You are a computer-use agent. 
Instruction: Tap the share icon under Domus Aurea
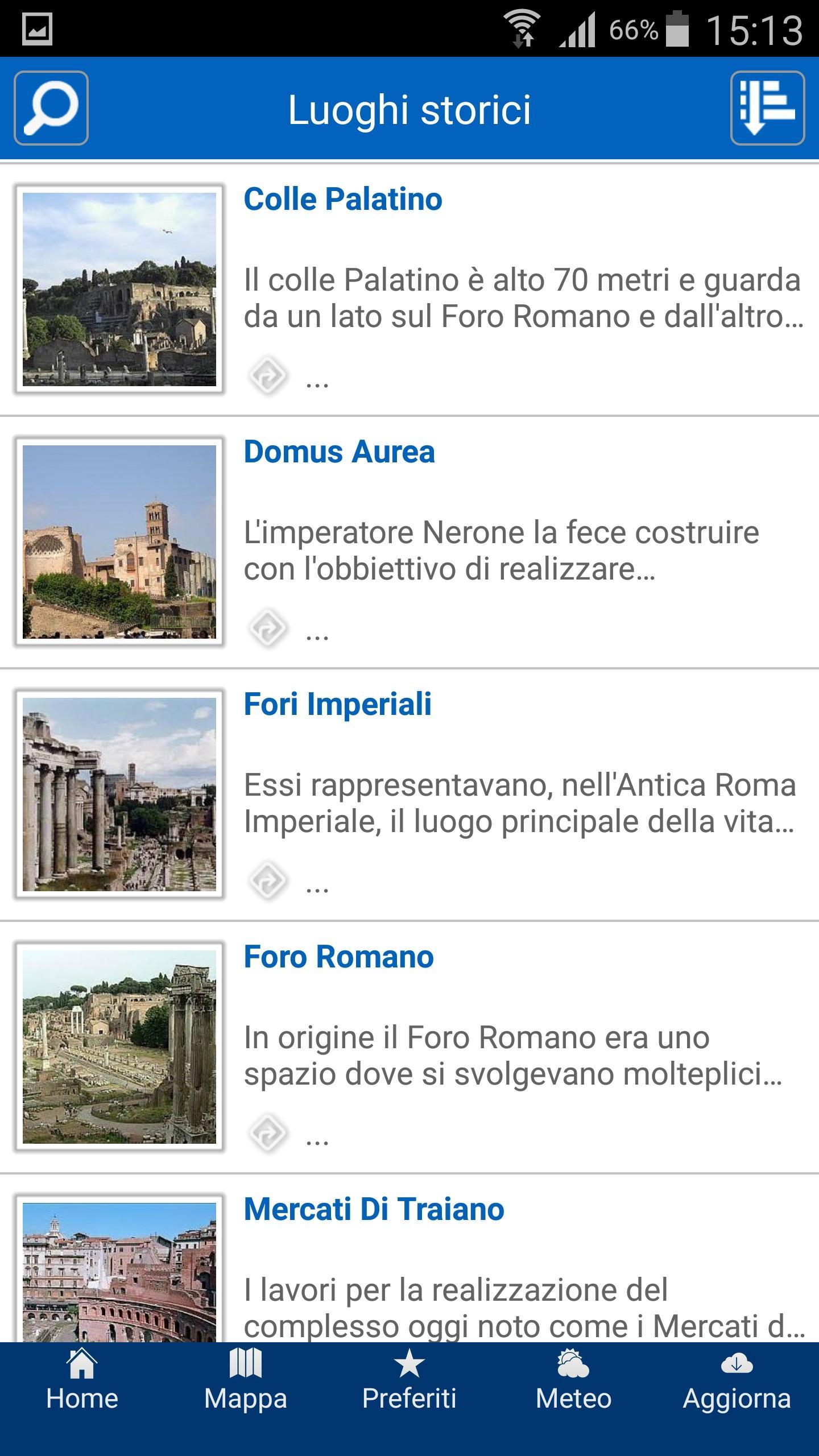coord(267,627)
